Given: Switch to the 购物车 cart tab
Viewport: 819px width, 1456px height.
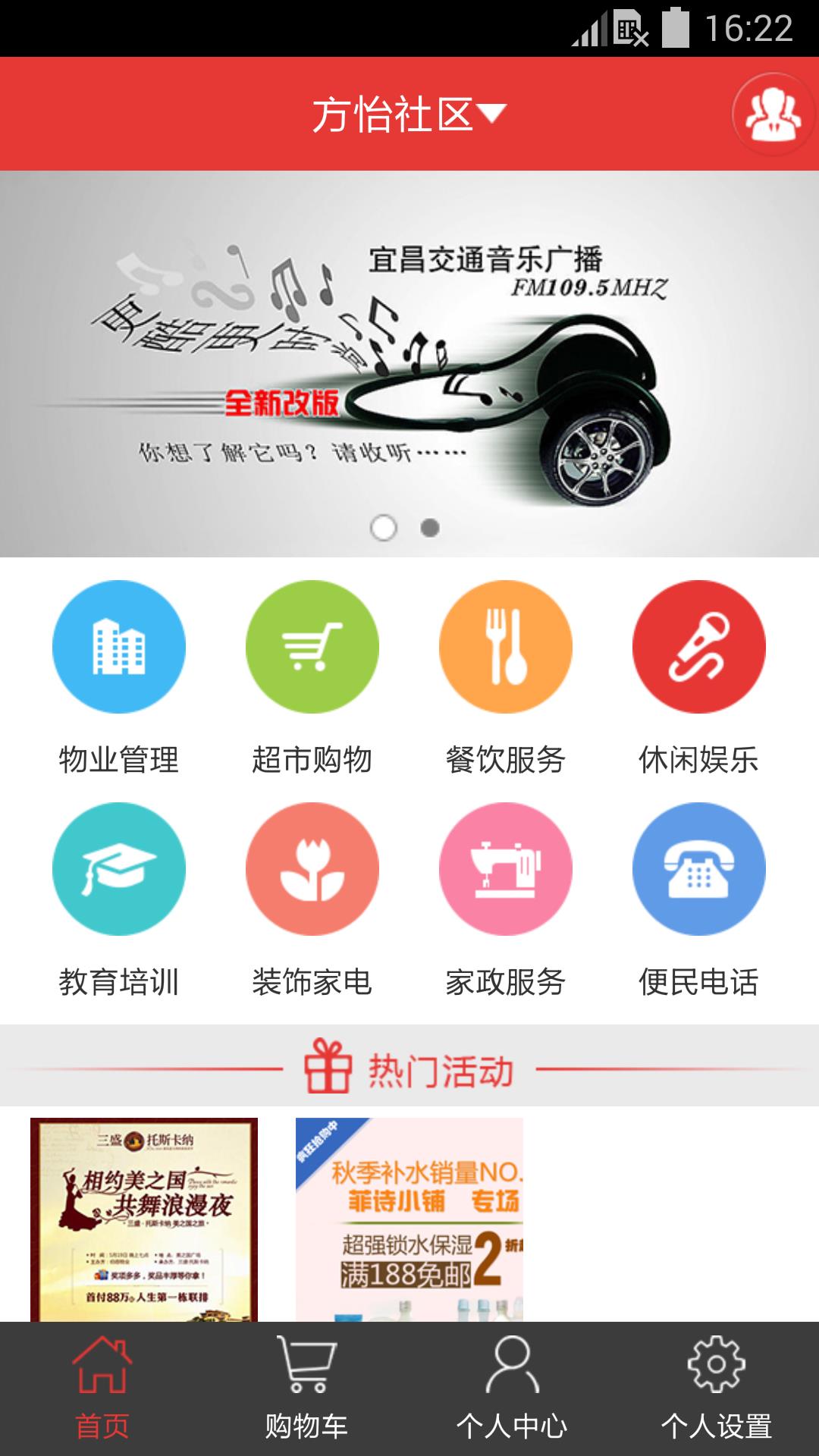Looking at the screenshot, I should coord(306,1389).
